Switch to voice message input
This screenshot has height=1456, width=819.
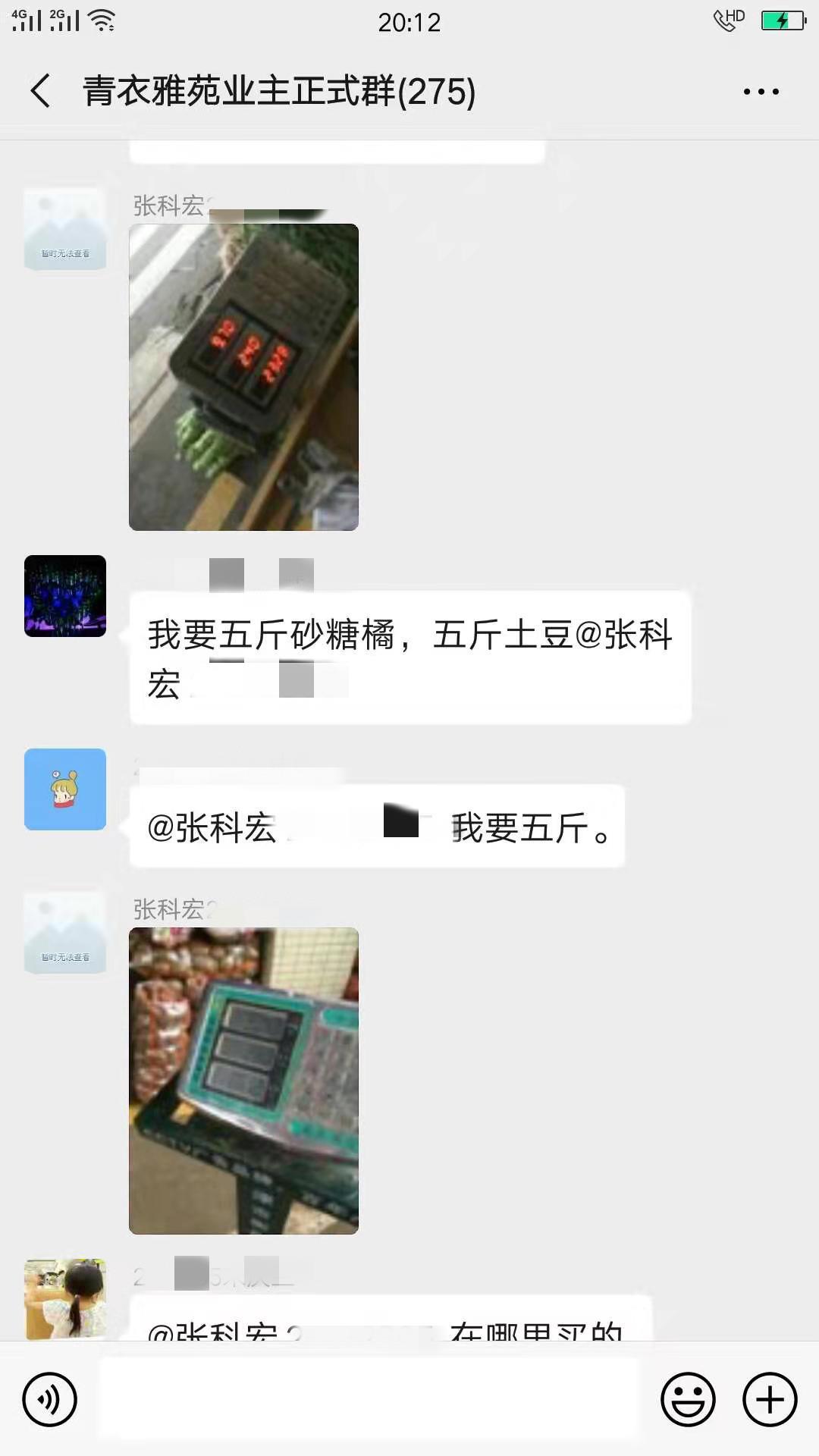point(50,1399)
